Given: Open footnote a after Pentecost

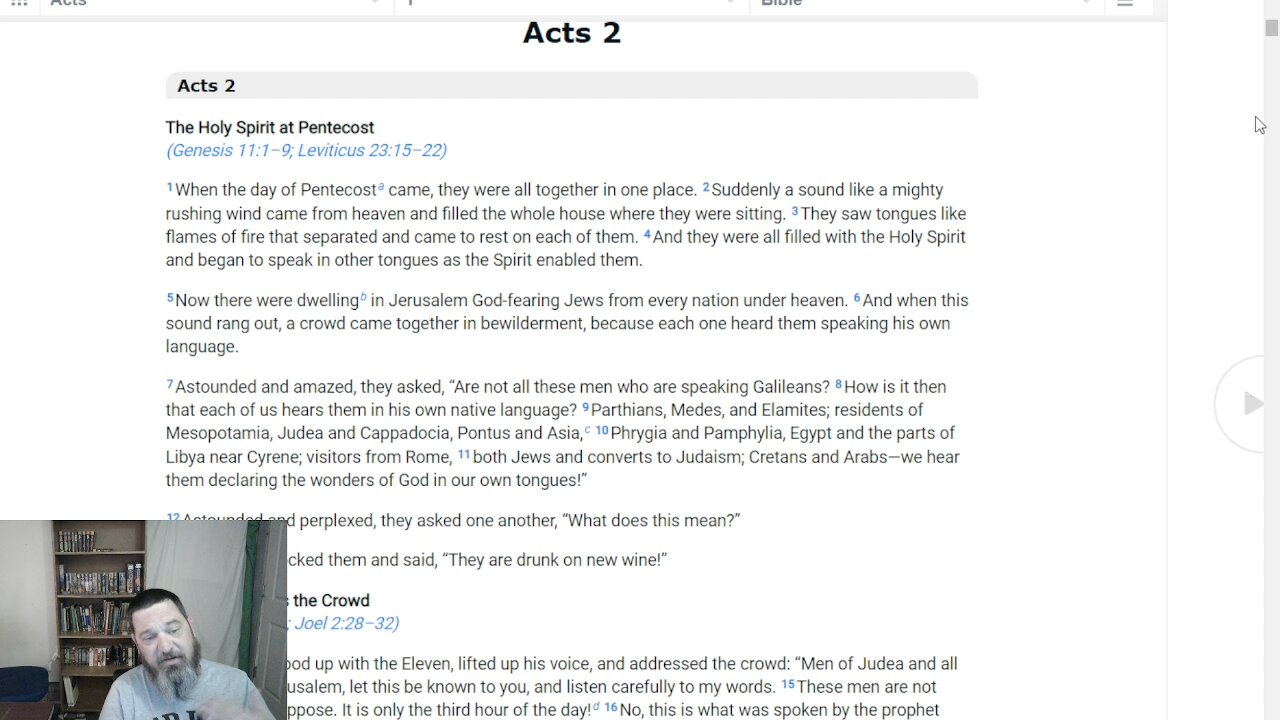Looking at the screenshot, I should 381,187.
